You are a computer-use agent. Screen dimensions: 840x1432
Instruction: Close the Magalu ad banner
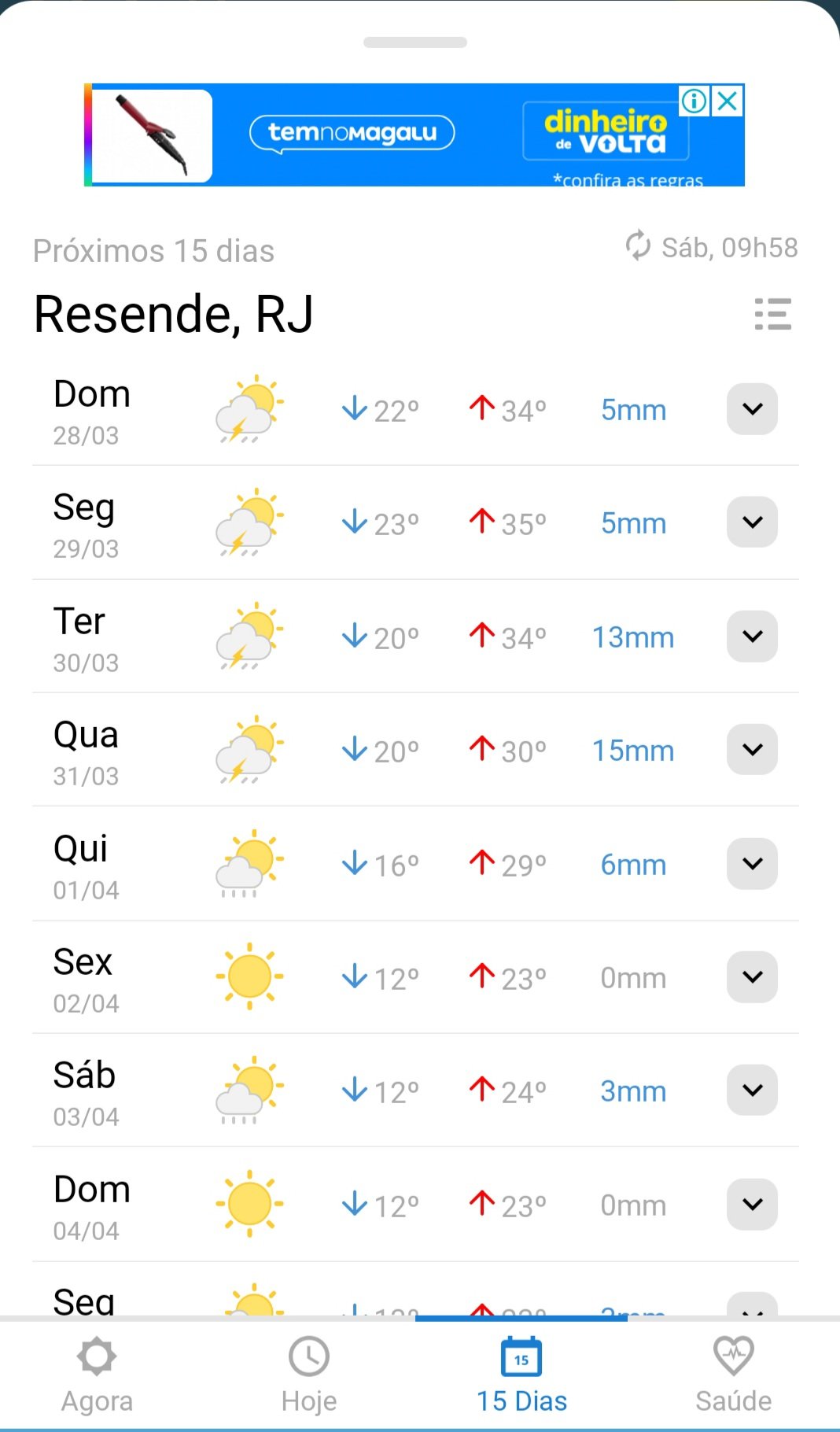(x=728, y=101)
